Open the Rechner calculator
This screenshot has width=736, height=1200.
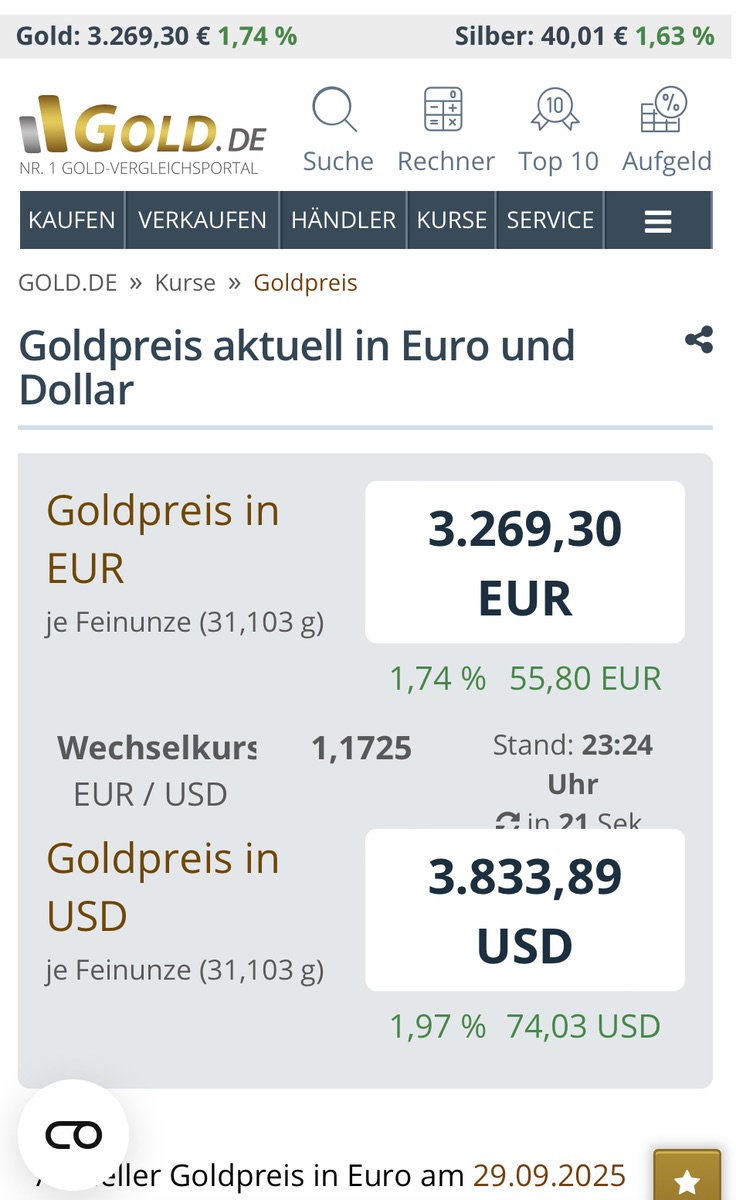click(x=445, y=130)
